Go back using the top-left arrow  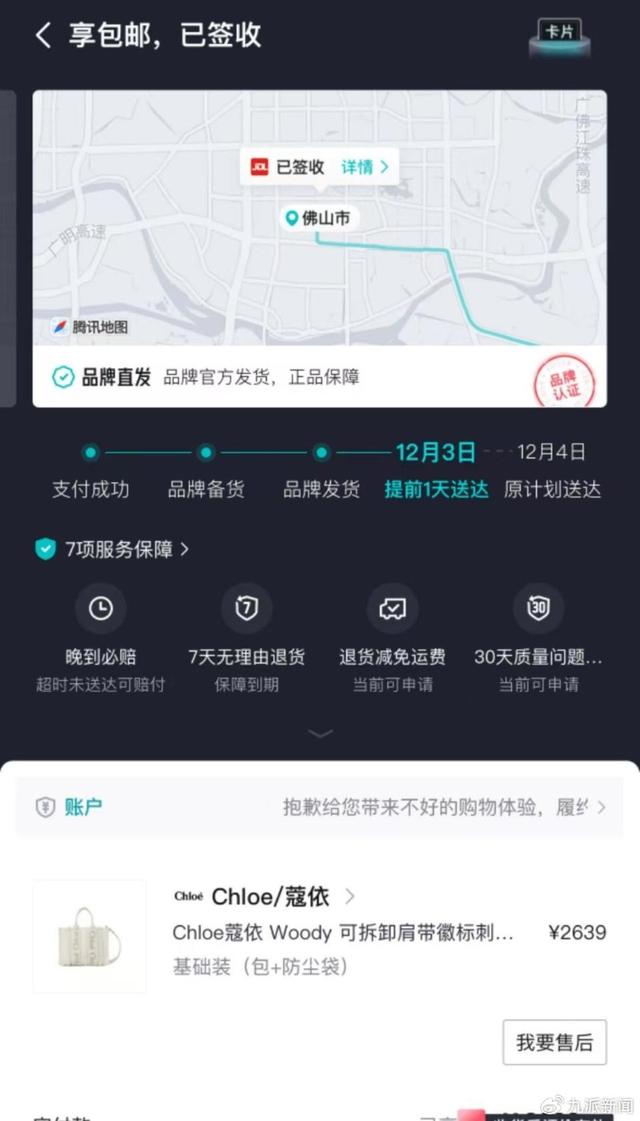[42, 36]
